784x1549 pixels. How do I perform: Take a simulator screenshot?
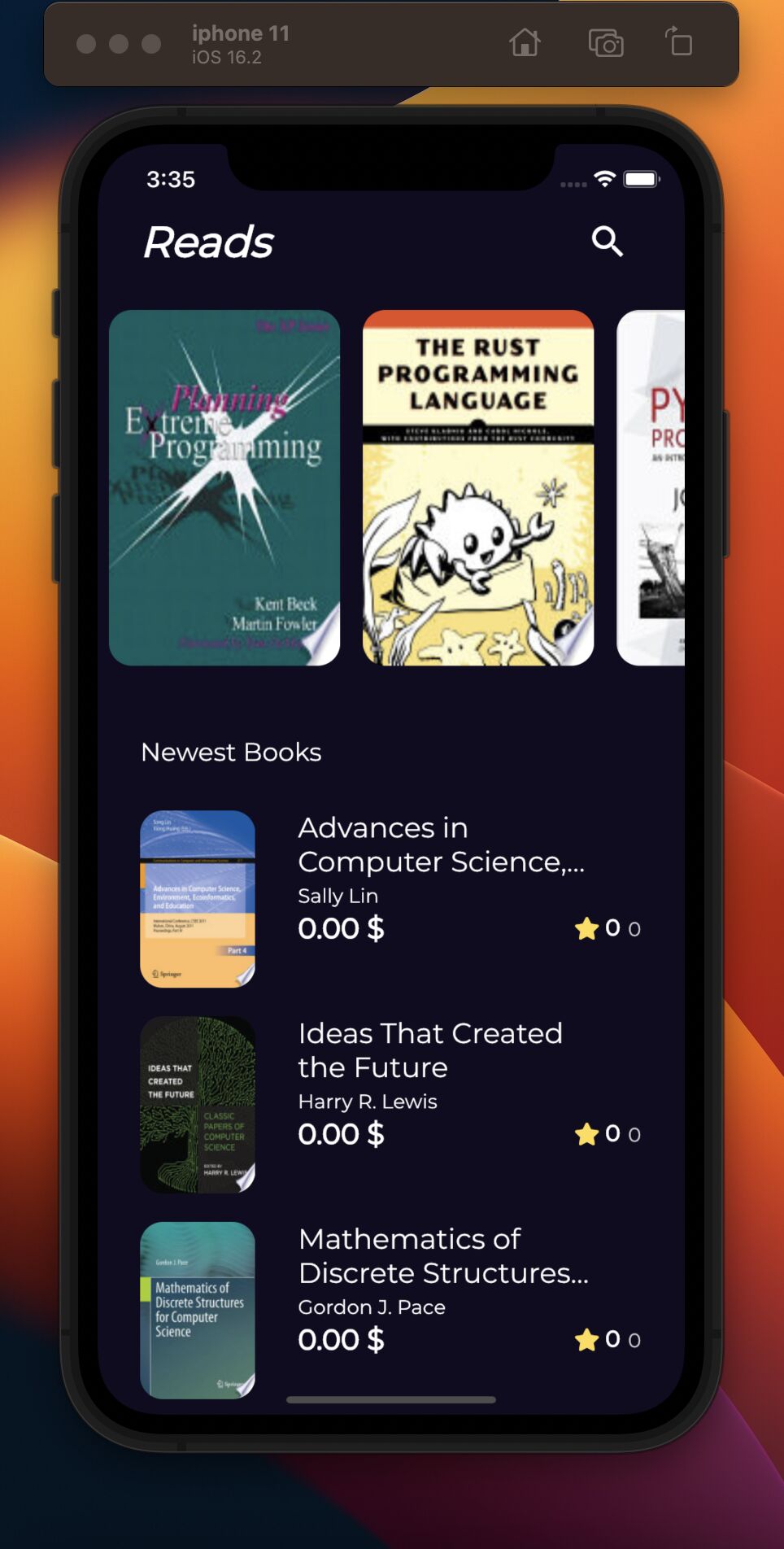(x=606, y=42)
